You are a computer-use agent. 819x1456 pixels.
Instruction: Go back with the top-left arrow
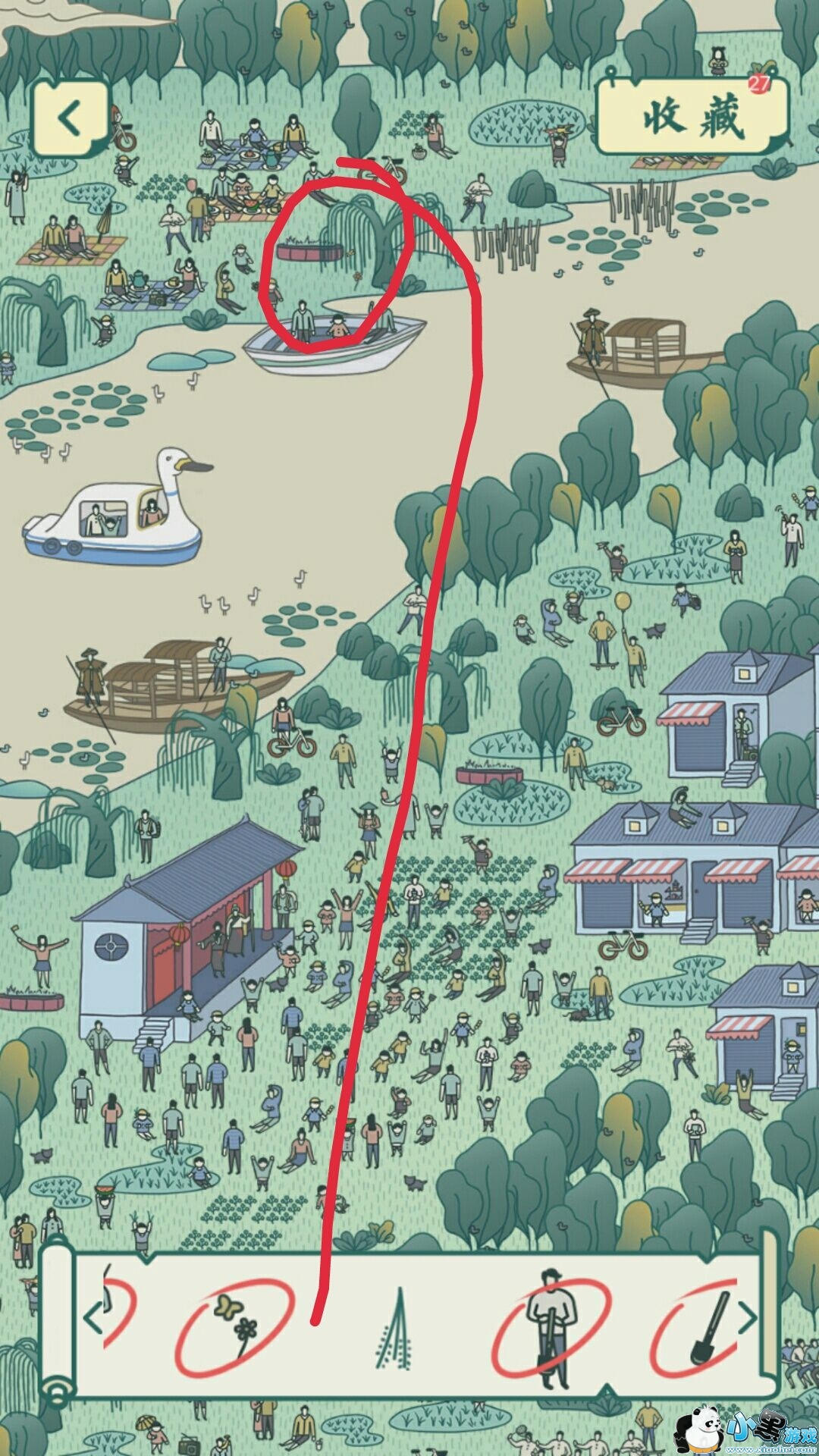(x=70, y=118)
